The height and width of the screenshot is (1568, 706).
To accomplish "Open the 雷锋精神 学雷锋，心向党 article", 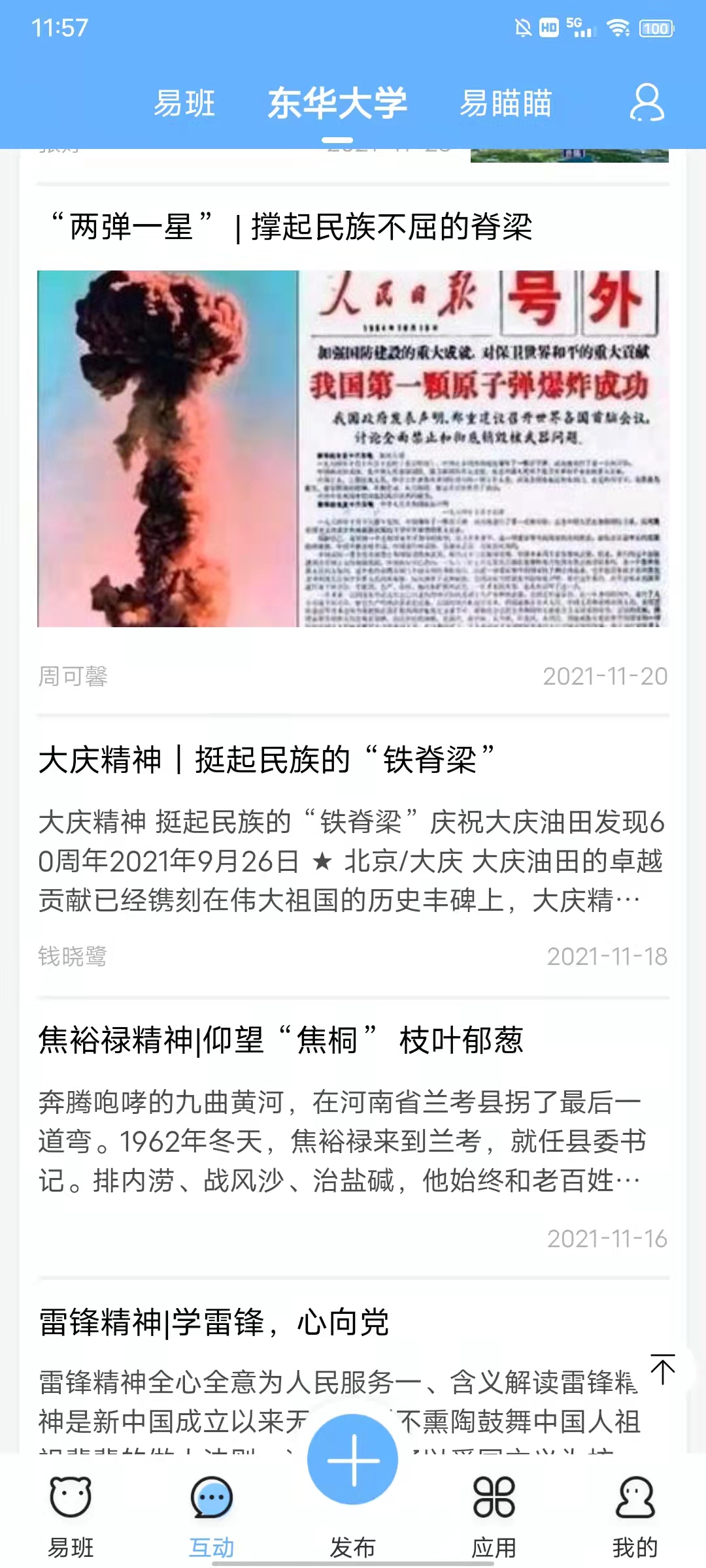I will click(x=214, y=1322).
